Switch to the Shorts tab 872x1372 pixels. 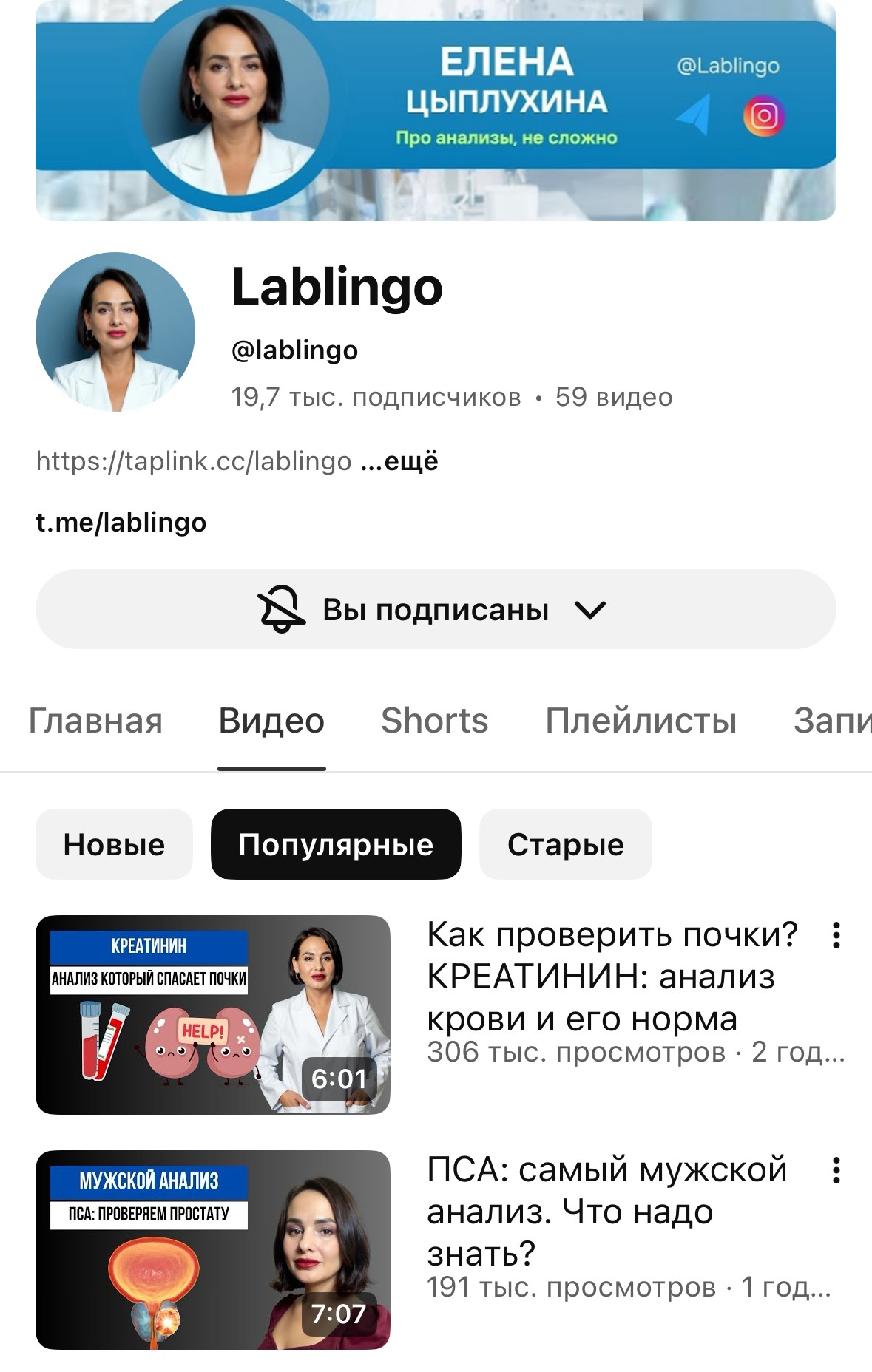[x=435, y=721]
